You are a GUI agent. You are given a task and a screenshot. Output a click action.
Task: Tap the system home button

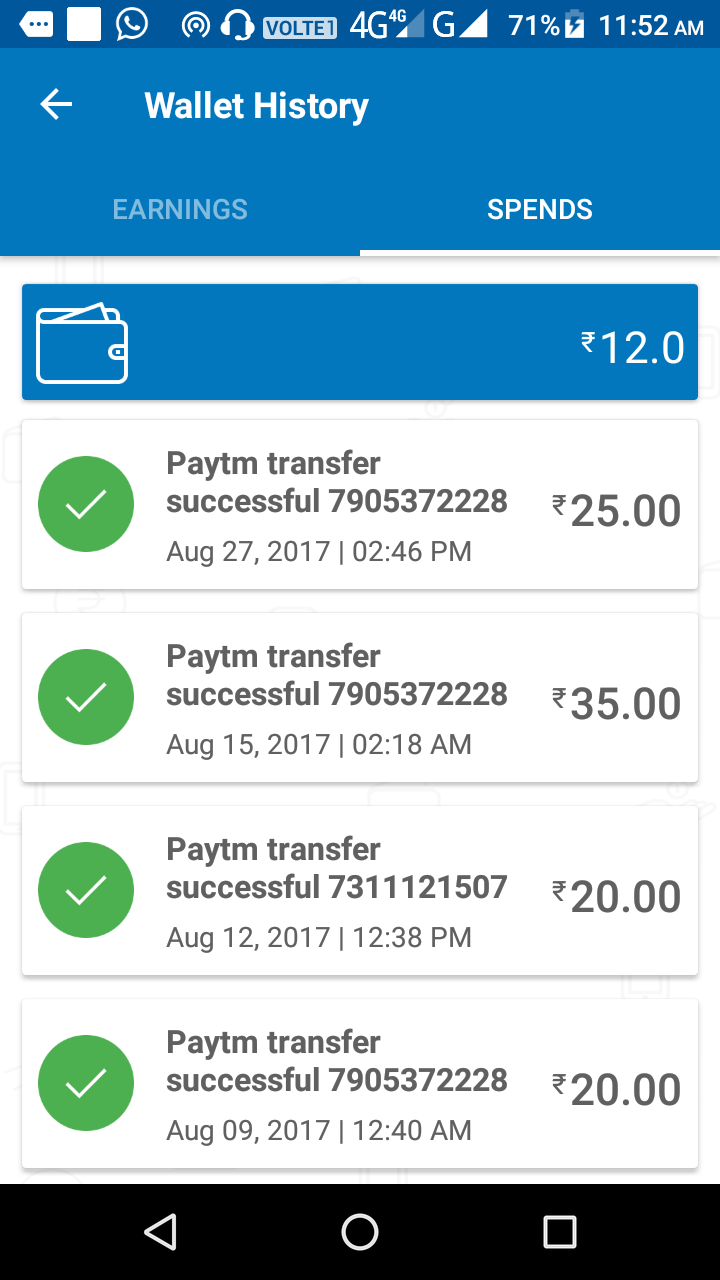click(x=360, y=1232)
